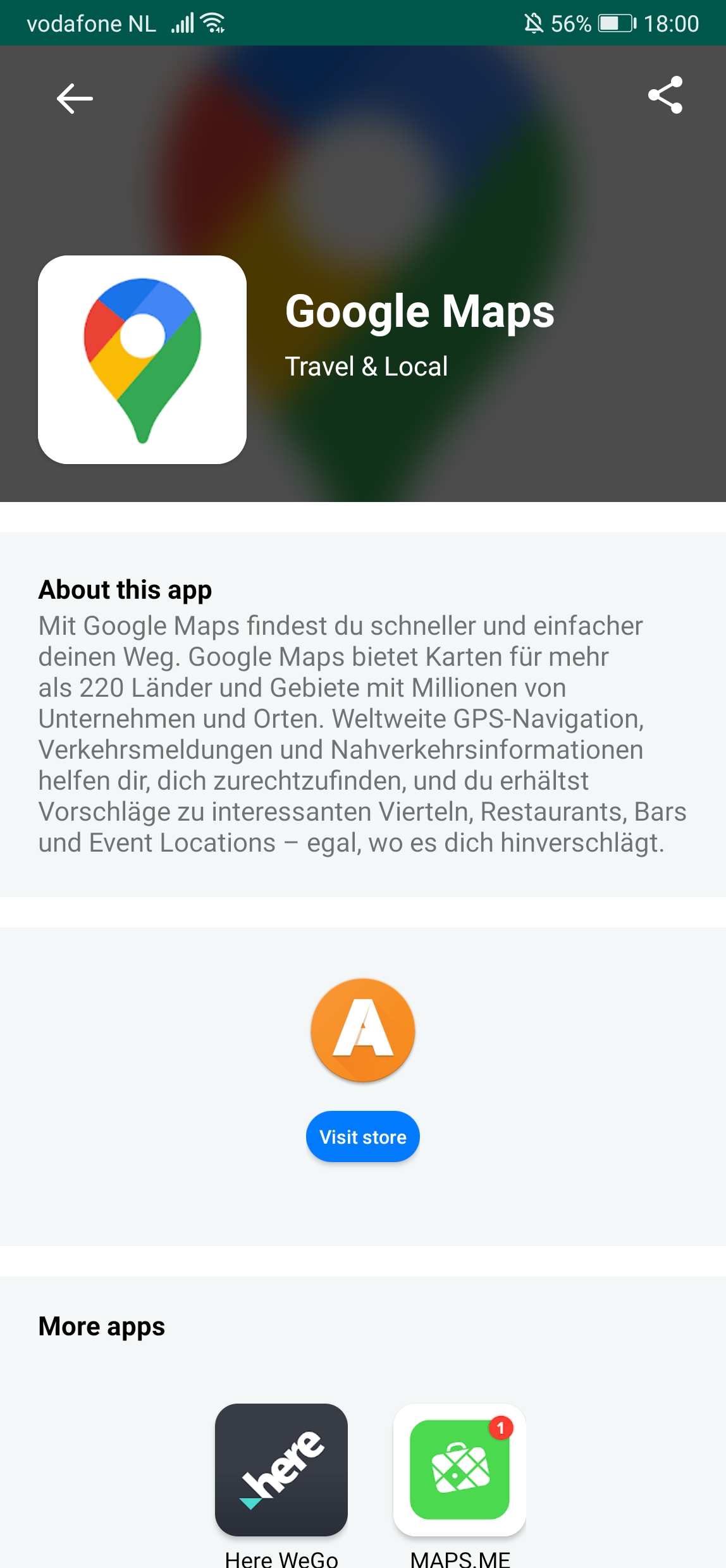The width and height of the screenshot is (726, 1568).
Task: Open the Here WeGo app
Action: click(281, 1469)
